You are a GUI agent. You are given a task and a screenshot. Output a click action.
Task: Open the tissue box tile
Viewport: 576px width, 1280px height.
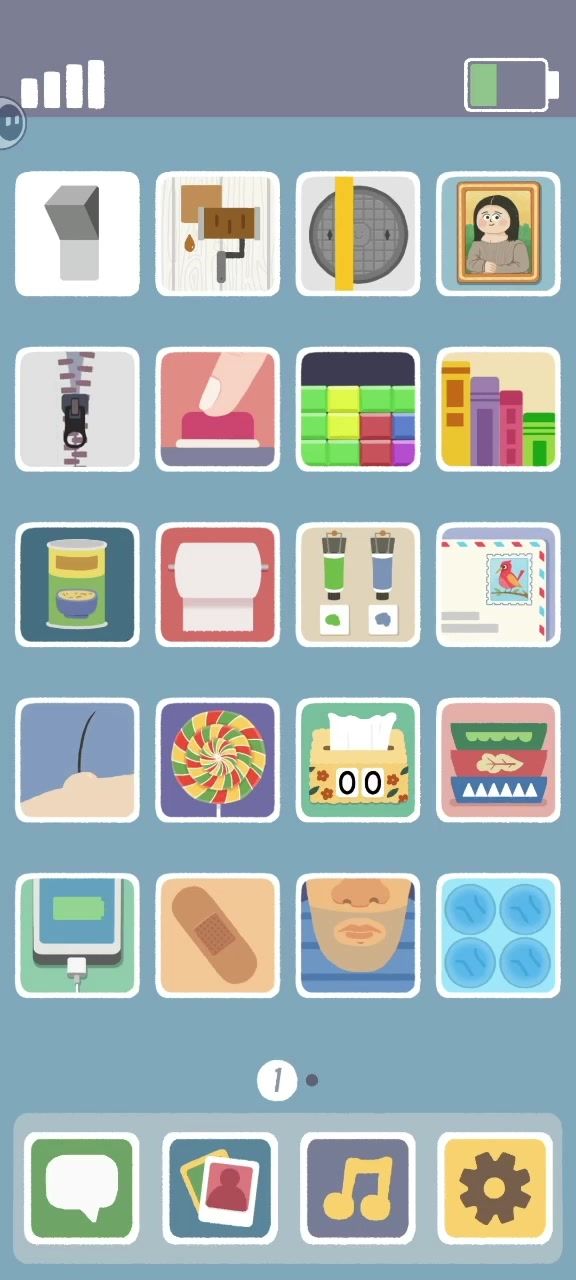(x=358, y=760)
